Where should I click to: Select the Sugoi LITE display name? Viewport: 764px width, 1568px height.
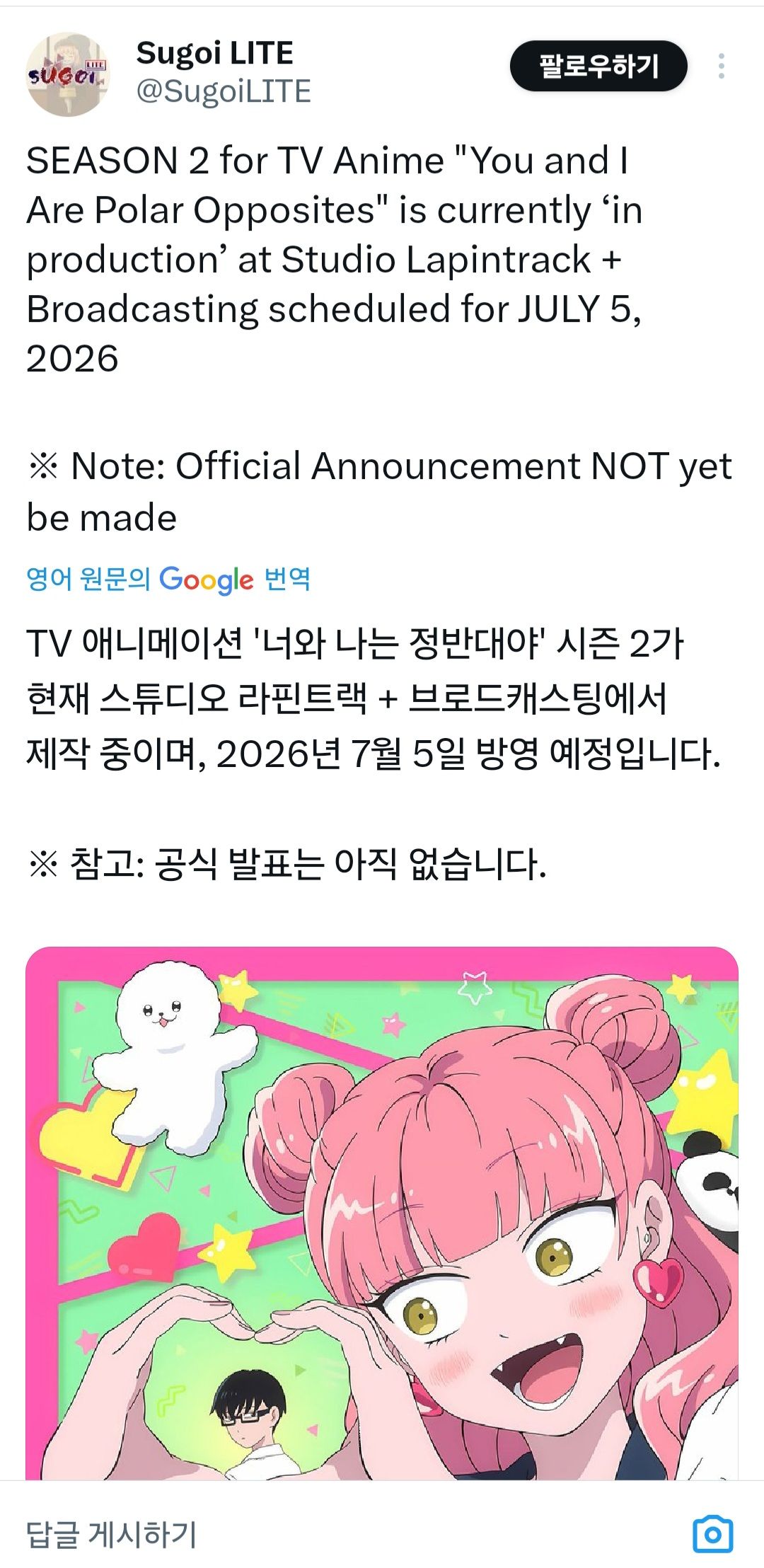coord(216,53)
